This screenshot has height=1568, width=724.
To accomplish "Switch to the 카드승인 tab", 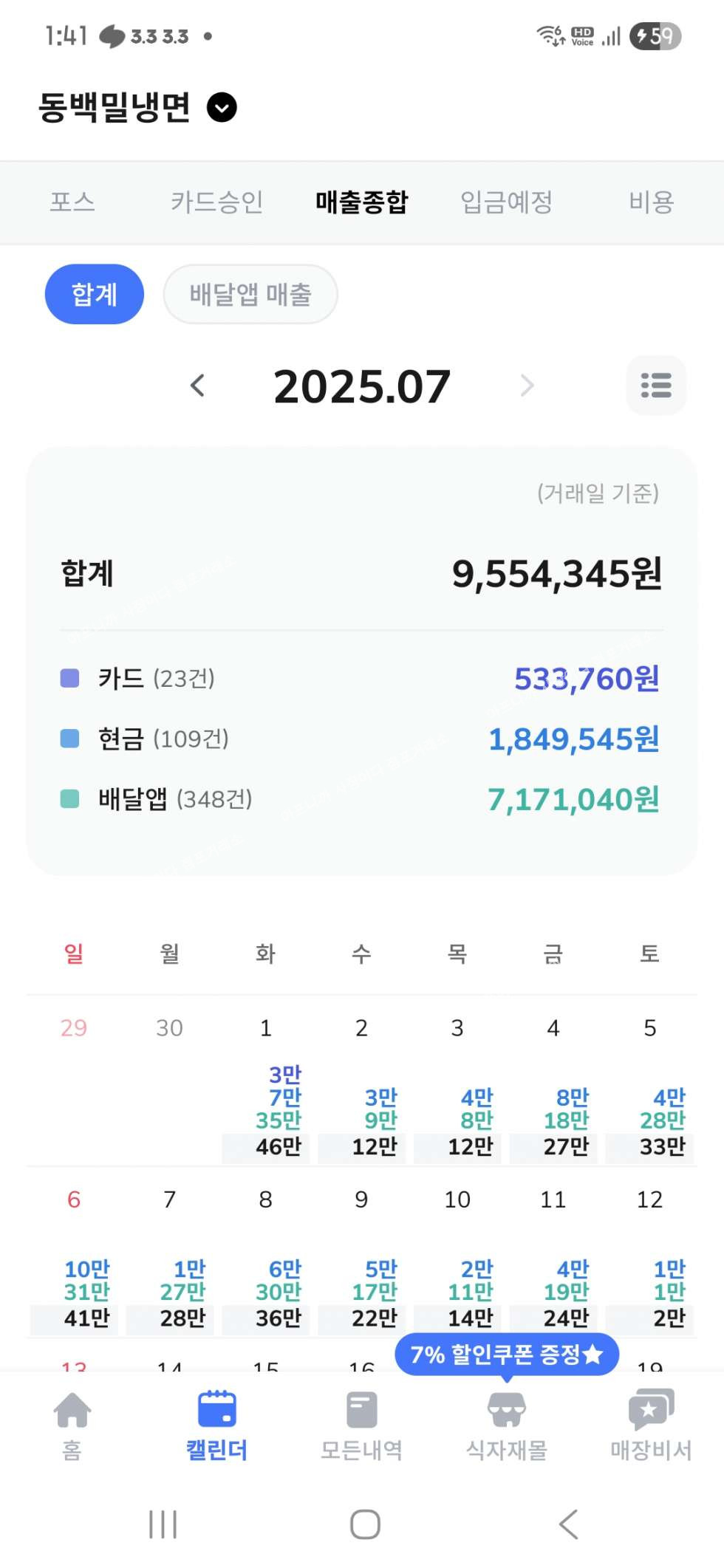I will tap(216, 202).
